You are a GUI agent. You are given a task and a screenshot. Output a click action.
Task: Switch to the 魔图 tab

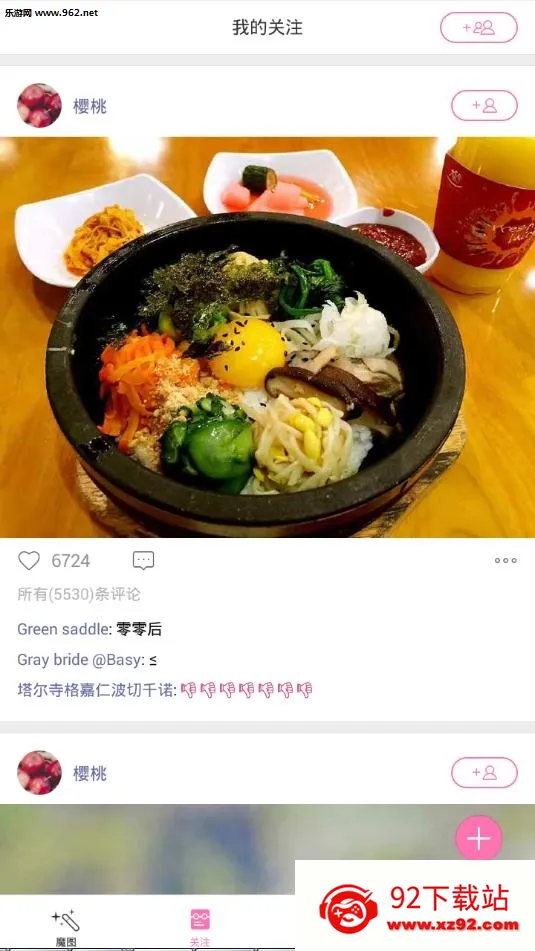(x=66, y=927)
